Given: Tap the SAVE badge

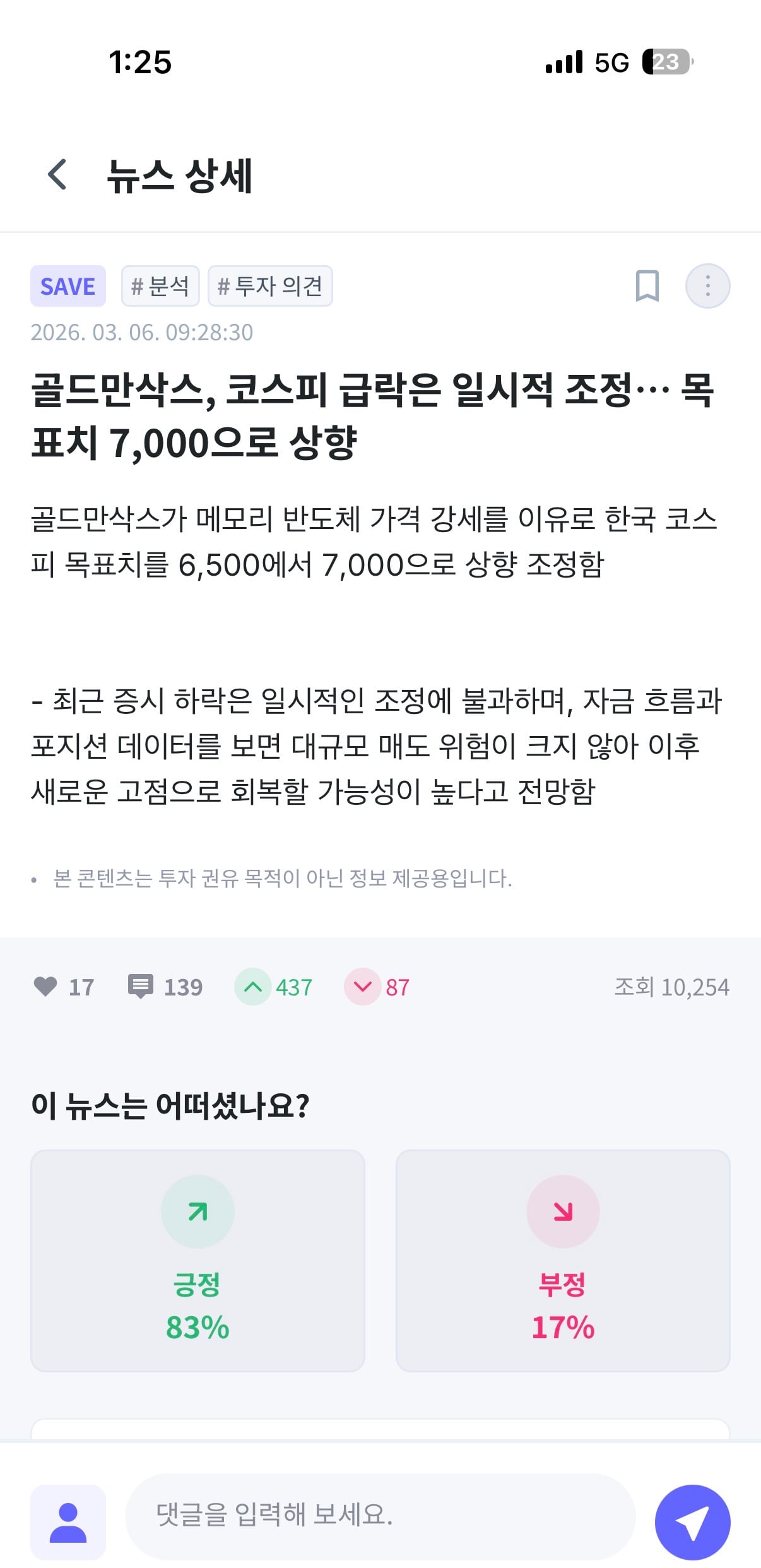Looking at the screenshot, I should point(68,287).
